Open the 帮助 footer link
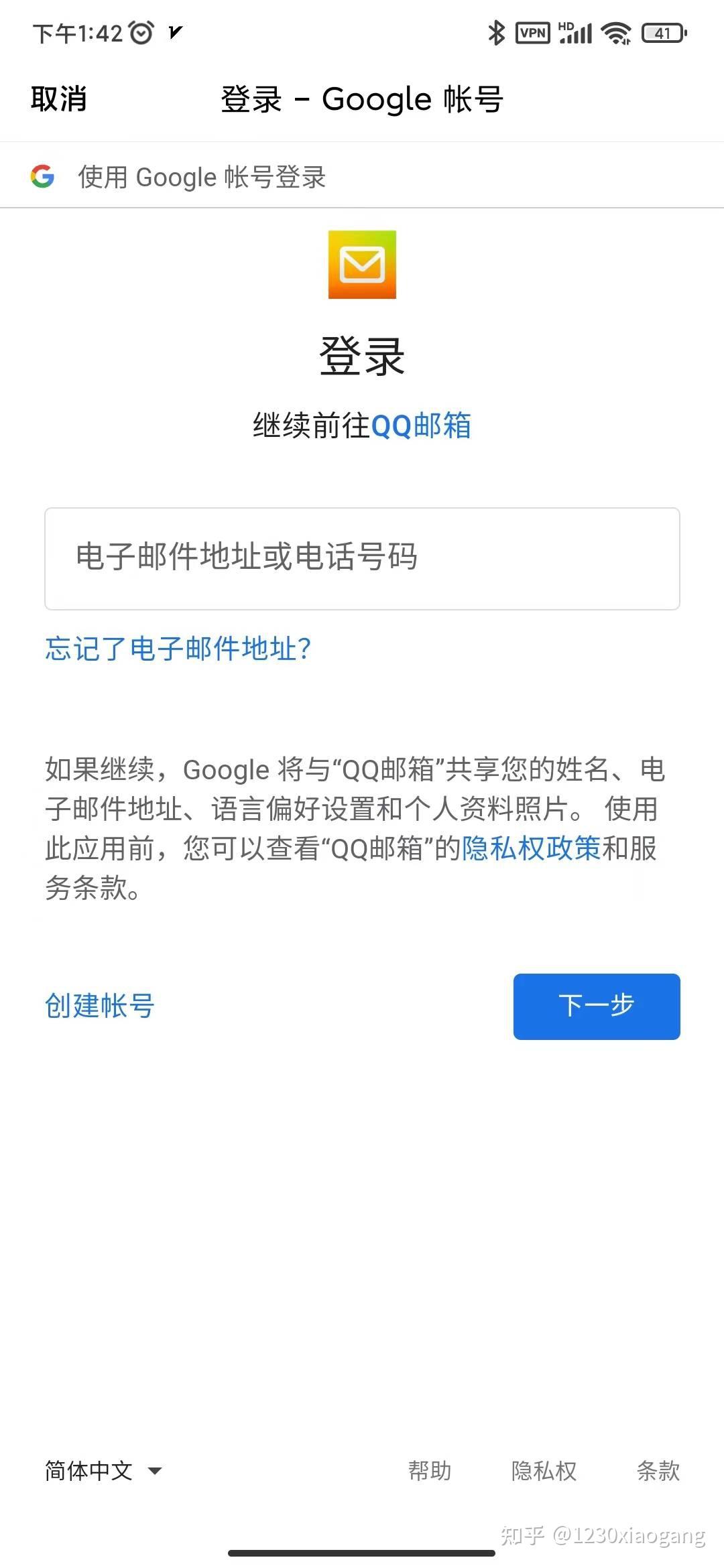 pyautogui.click(x=430, y=1471)
